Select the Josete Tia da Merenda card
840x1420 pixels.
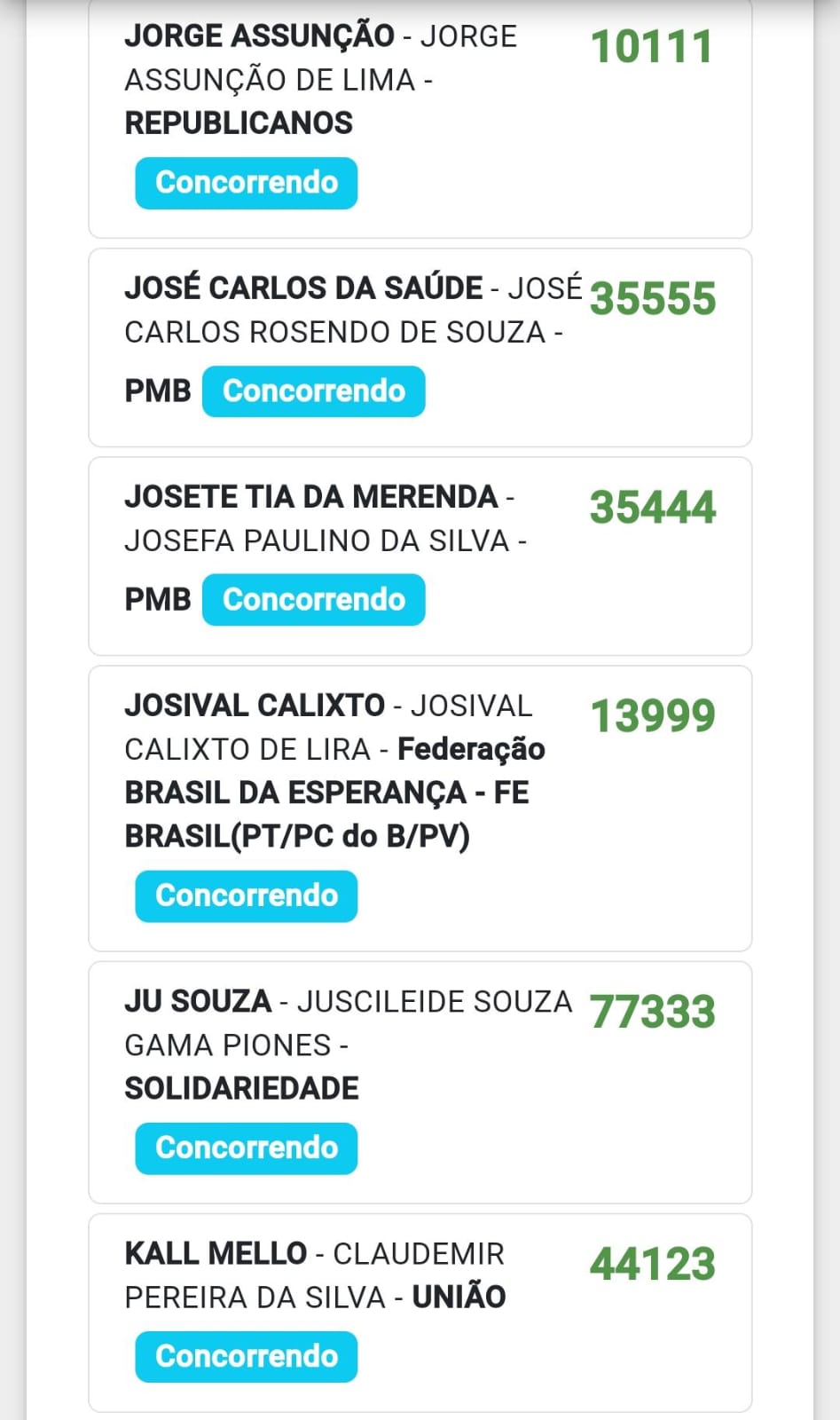pyautogui.click(x=420, y=556)
